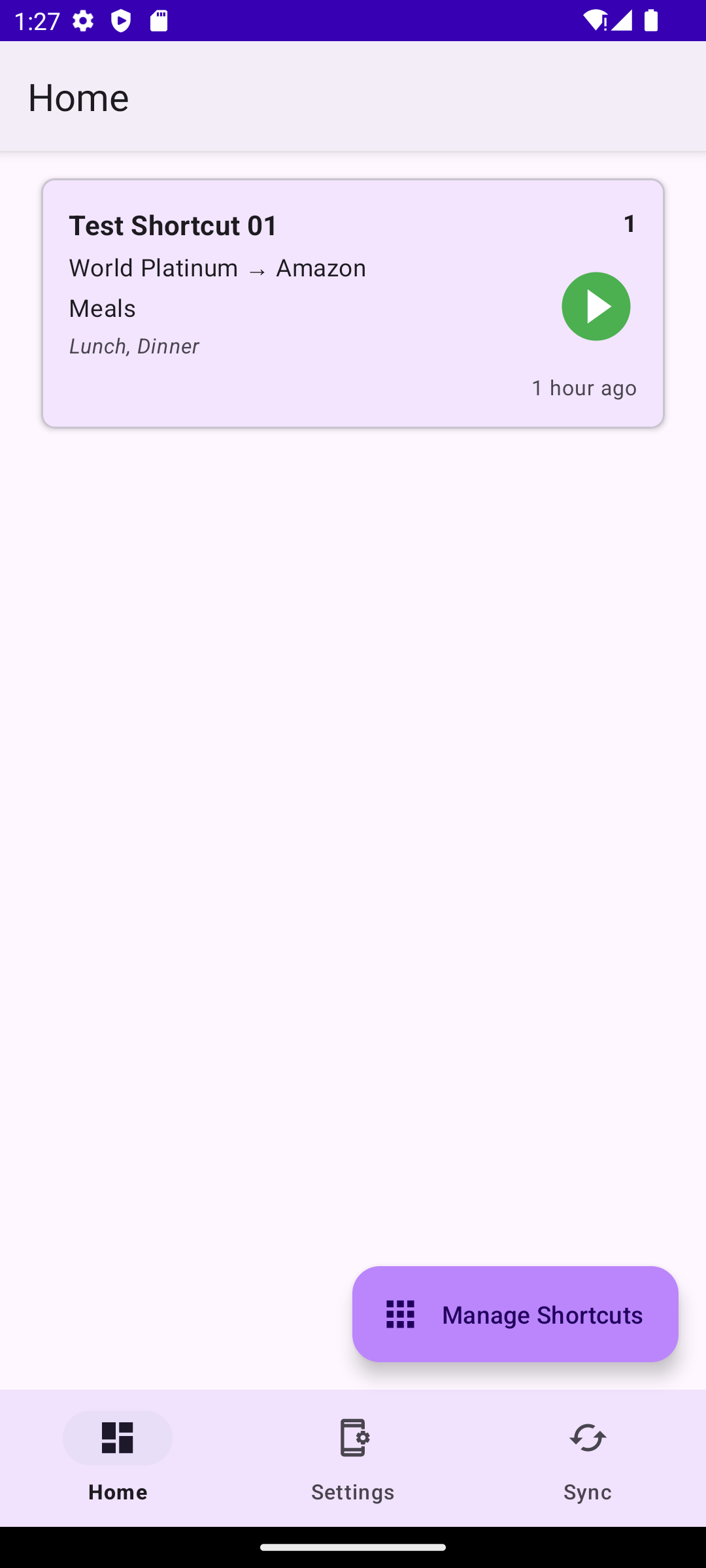The height and width of the screenshot is (1568, 706).
Task: Switch to the Sync tab
Action: (587, 1458)
